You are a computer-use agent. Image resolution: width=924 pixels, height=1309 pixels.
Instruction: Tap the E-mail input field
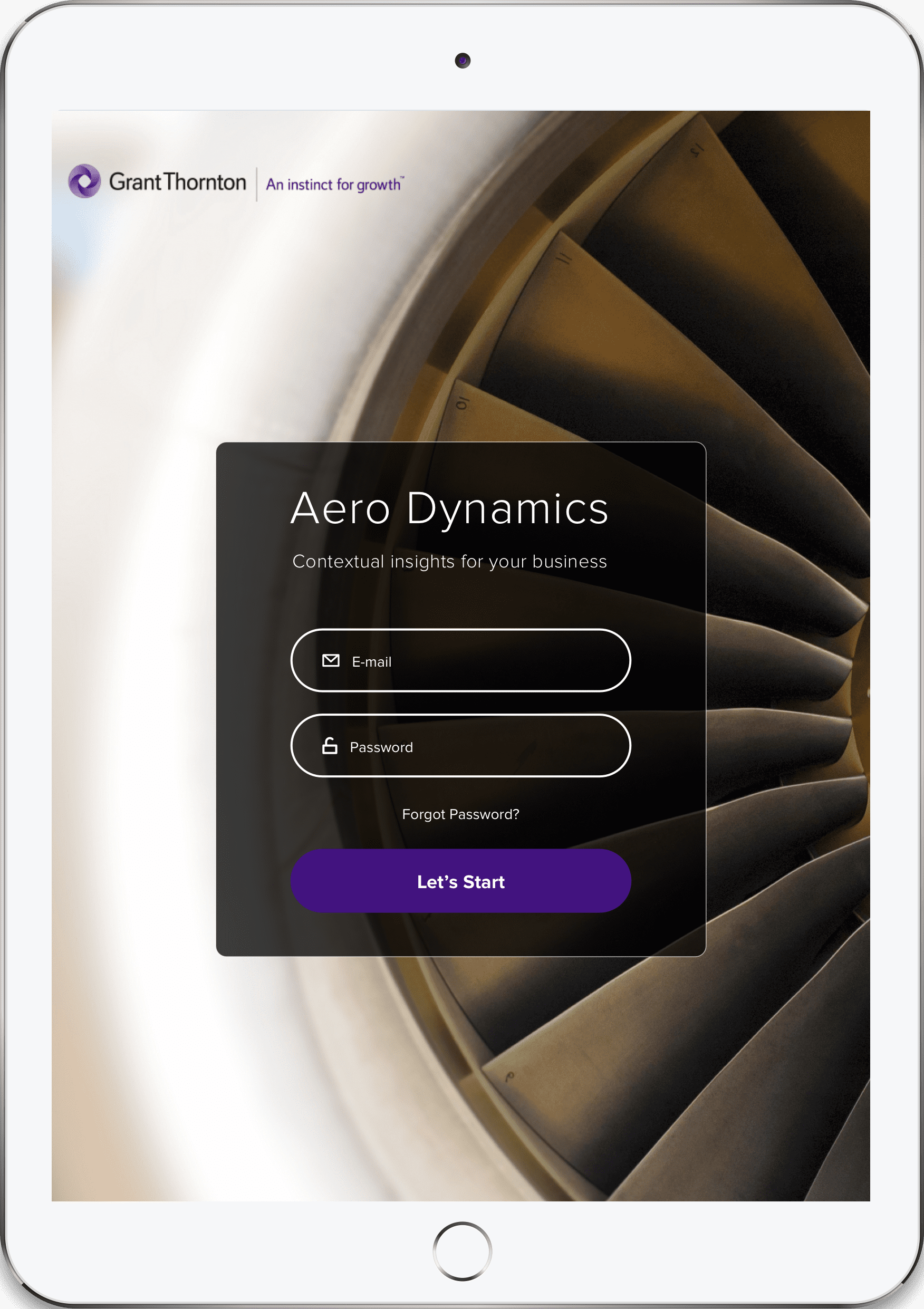click(460, 661)
